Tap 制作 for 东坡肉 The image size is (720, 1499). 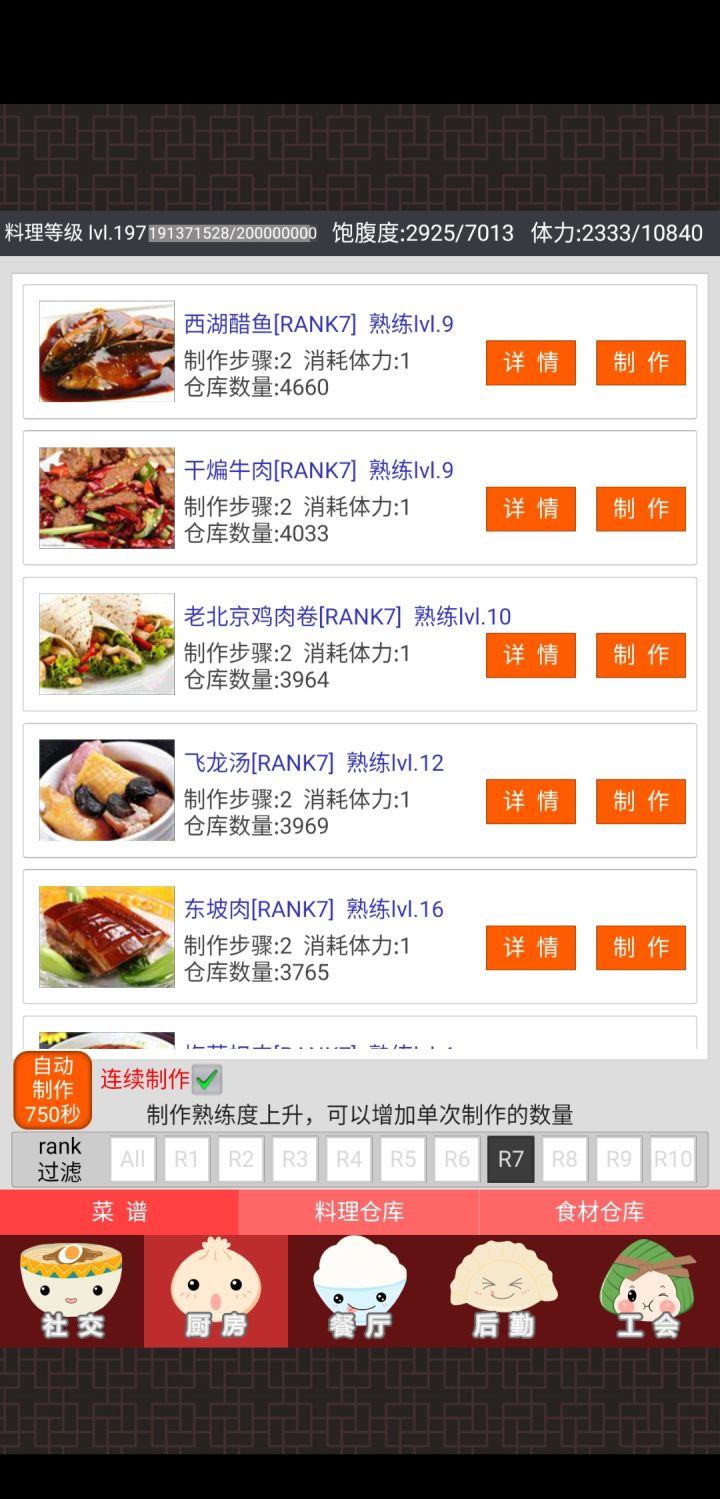coord(641,947)
